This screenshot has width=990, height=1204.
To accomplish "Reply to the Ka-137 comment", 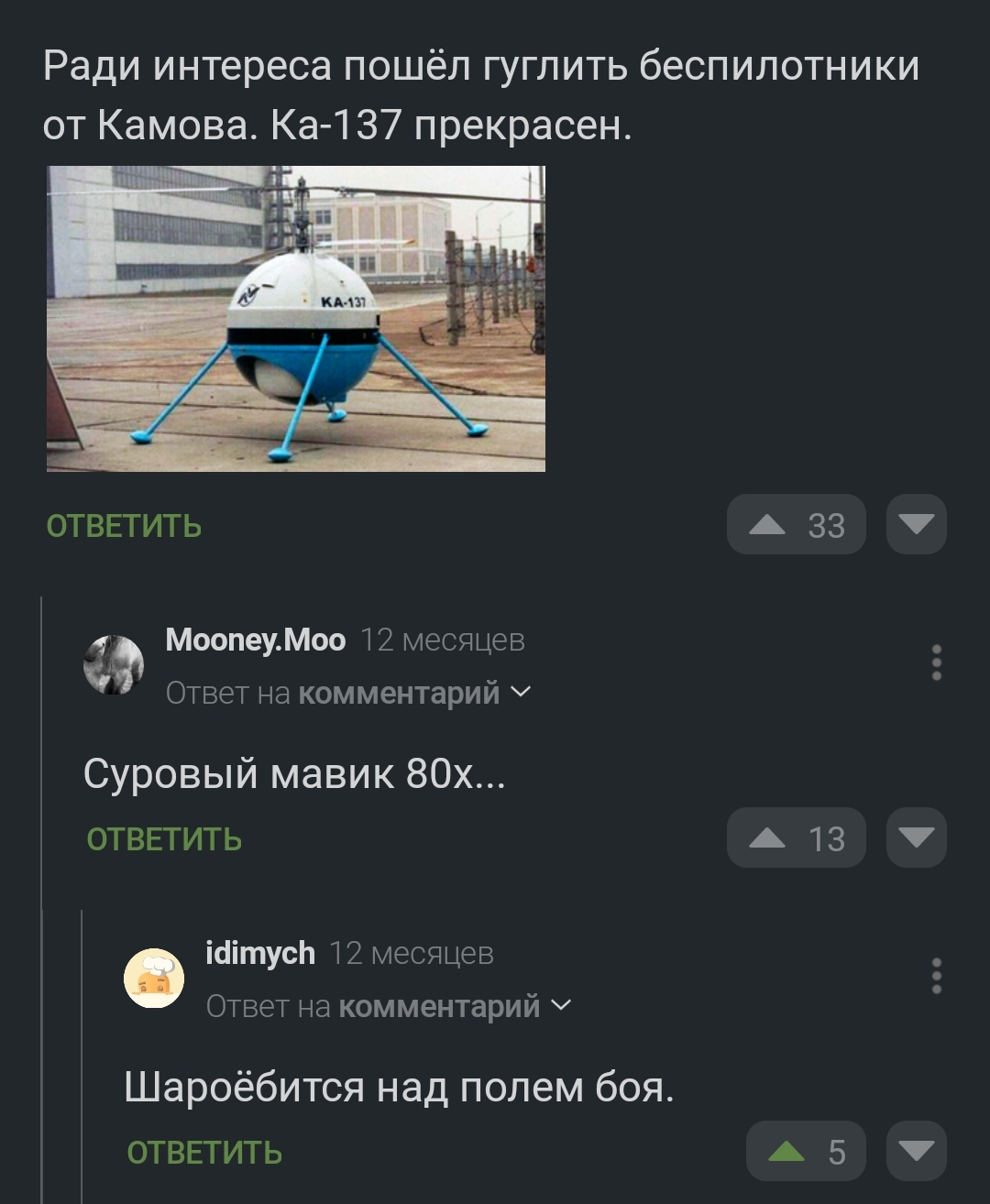I will [x=124, y=526].
